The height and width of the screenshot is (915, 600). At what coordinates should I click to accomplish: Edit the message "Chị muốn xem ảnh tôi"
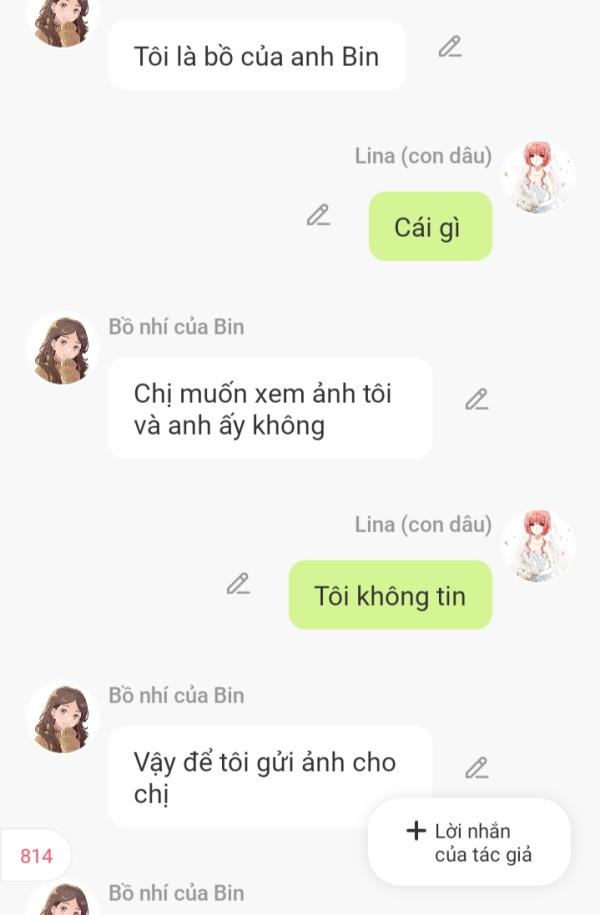coord(477,400)
